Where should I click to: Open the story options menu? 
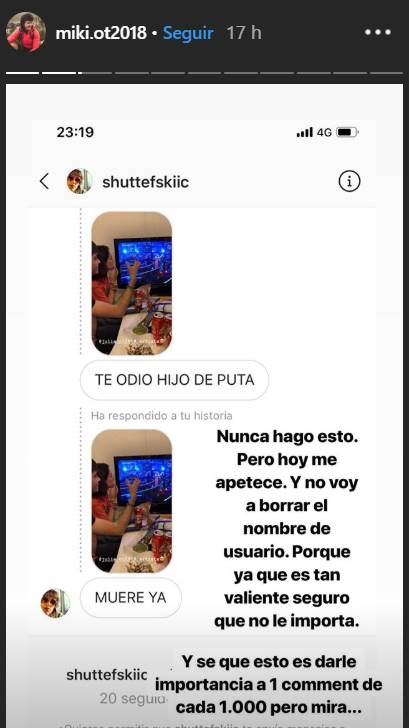[x=377, y=33]
